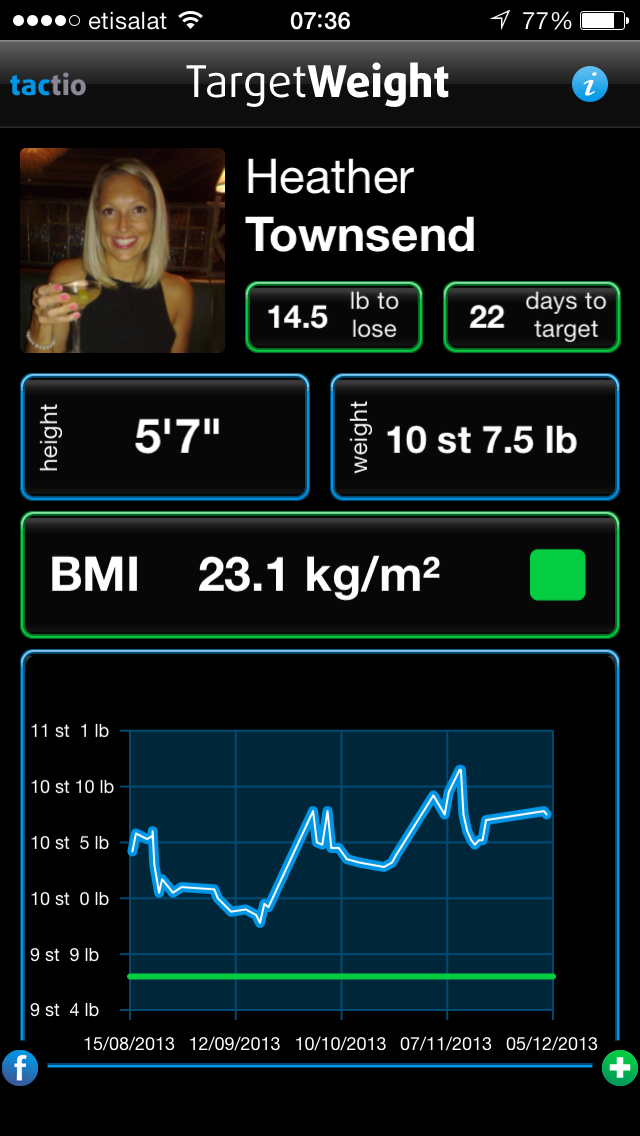This screenshot has width=640, height=1136.
Task: Add a new weight entry with plus
Action: (x=620, y=1067)
